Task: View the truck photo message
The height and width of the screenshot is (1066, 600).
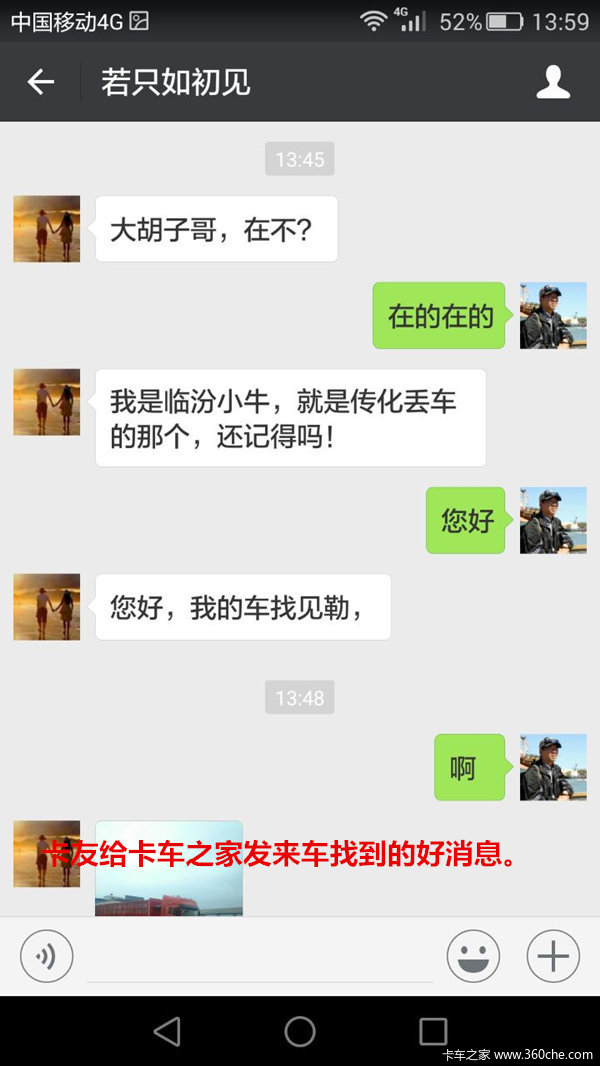Action: coord(169,880)
